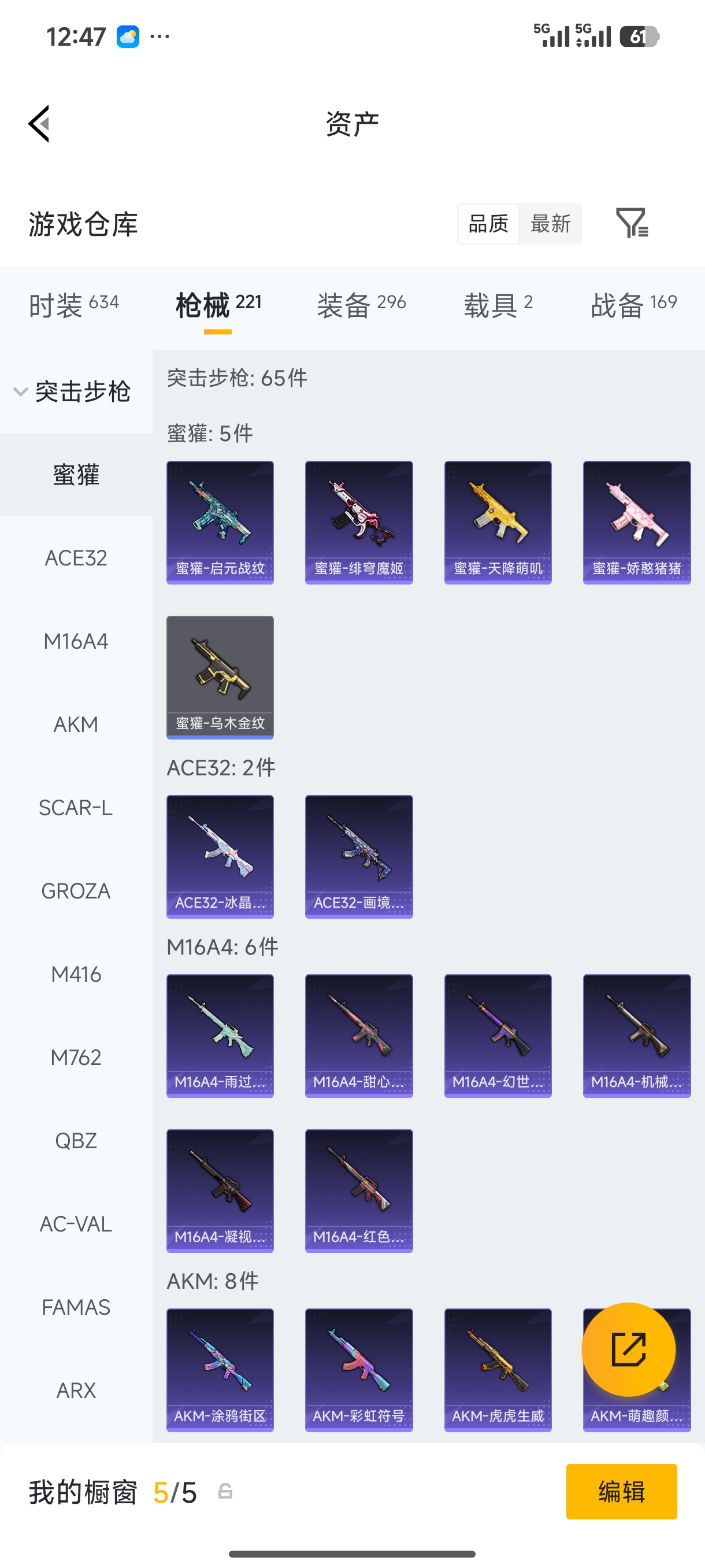
Task: Select ACE32 in the side list
Action: coord(76,557)
